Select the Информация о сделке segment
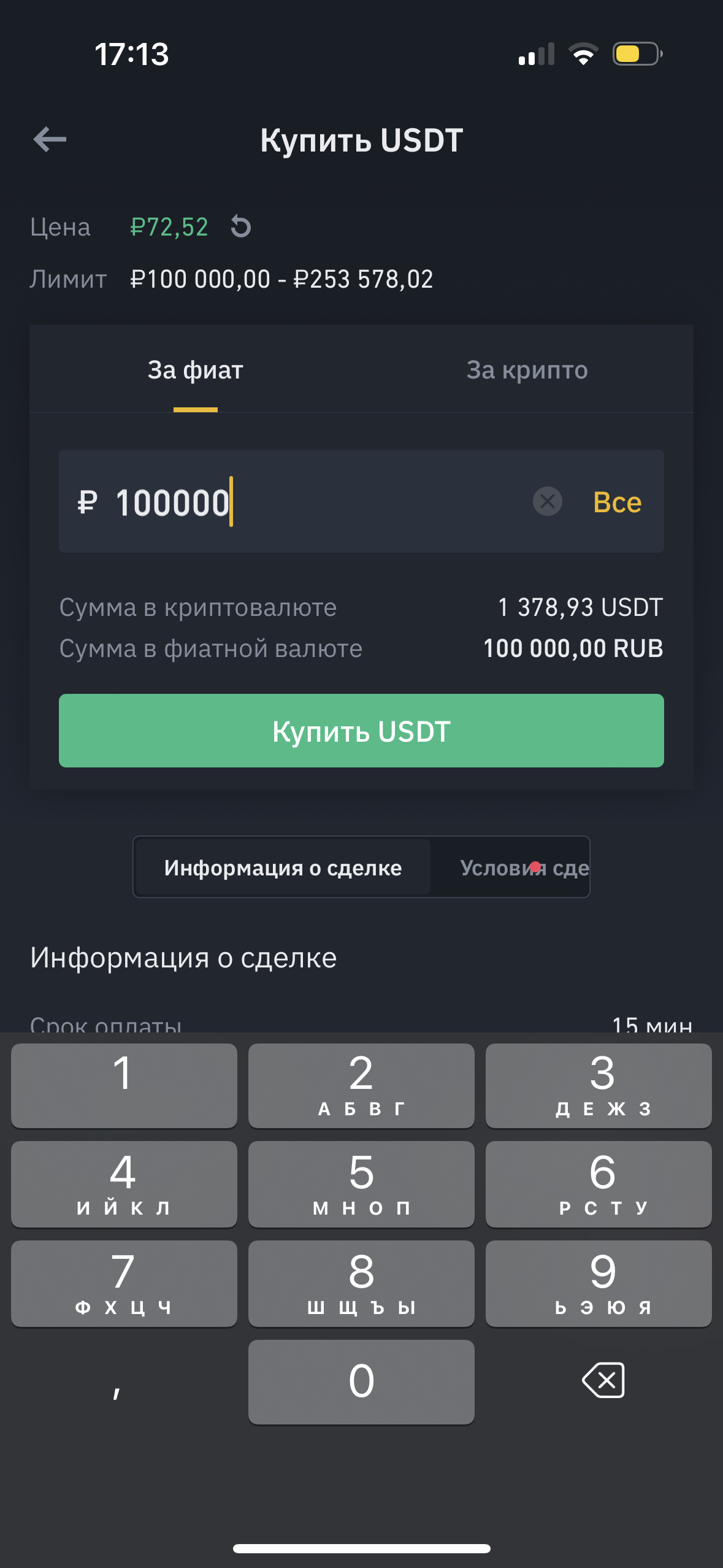 (283, 867)
